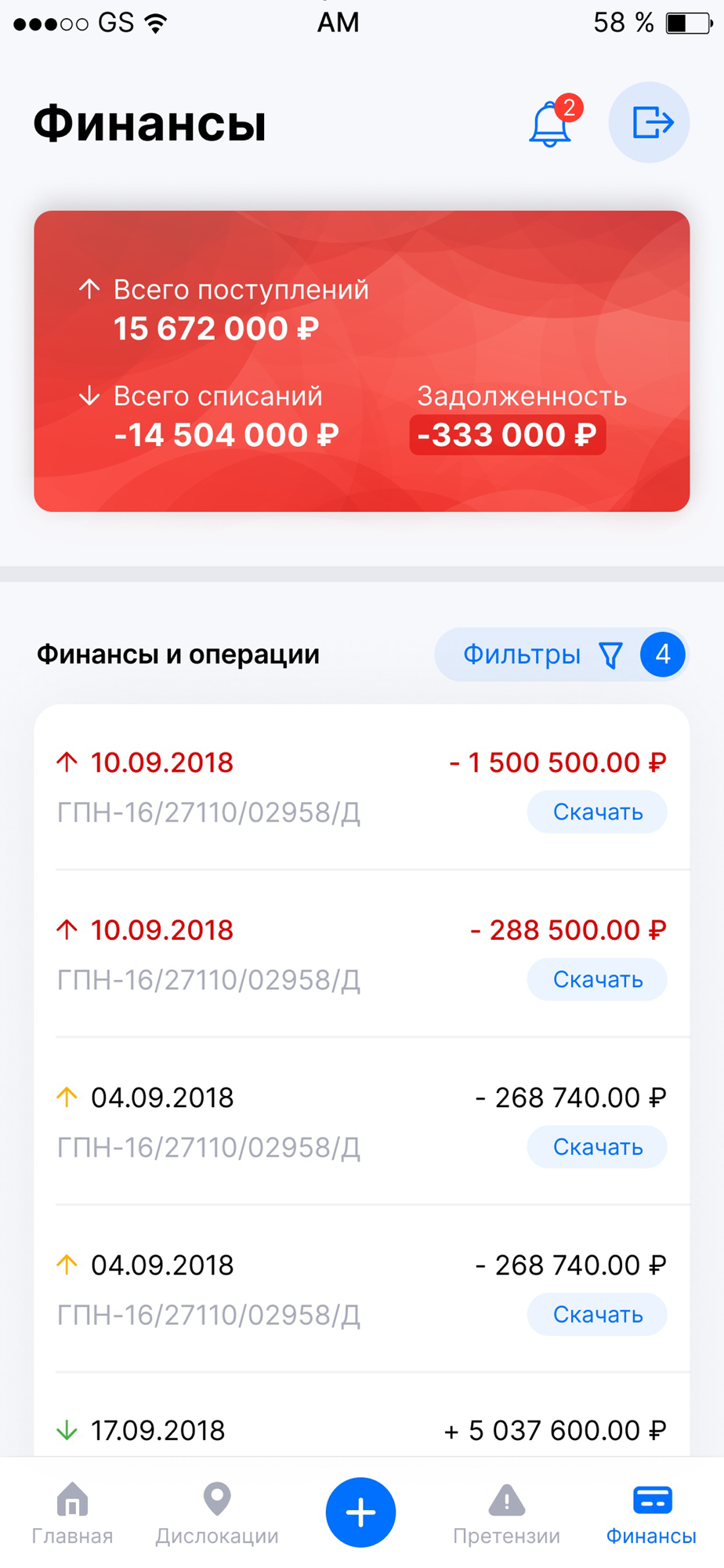Tap the logout icon

649,123
